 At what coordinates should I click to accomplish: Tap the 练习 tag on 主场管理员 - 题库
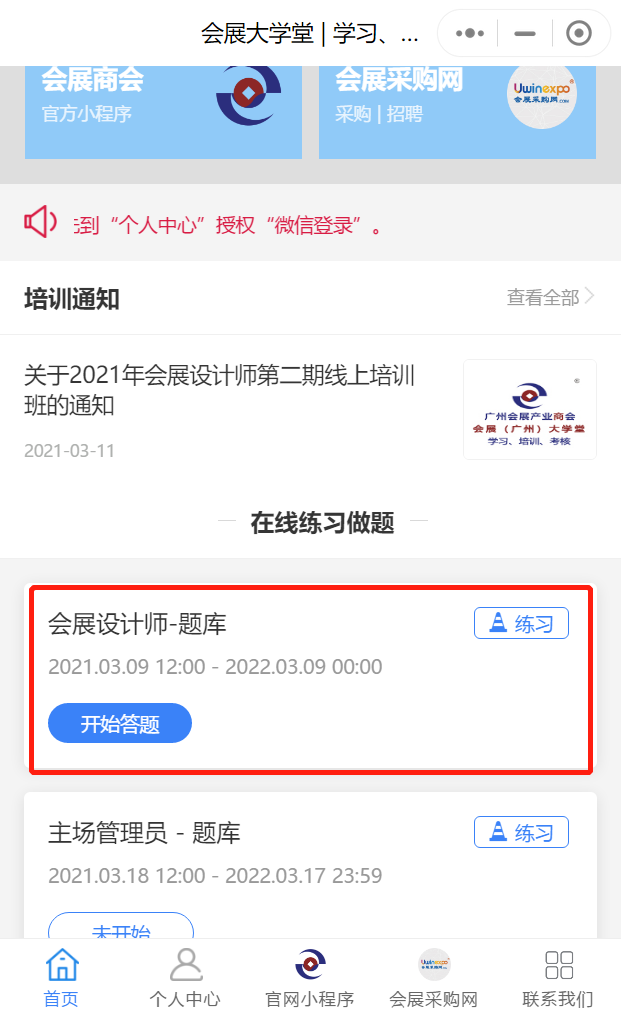click(522, 832)
